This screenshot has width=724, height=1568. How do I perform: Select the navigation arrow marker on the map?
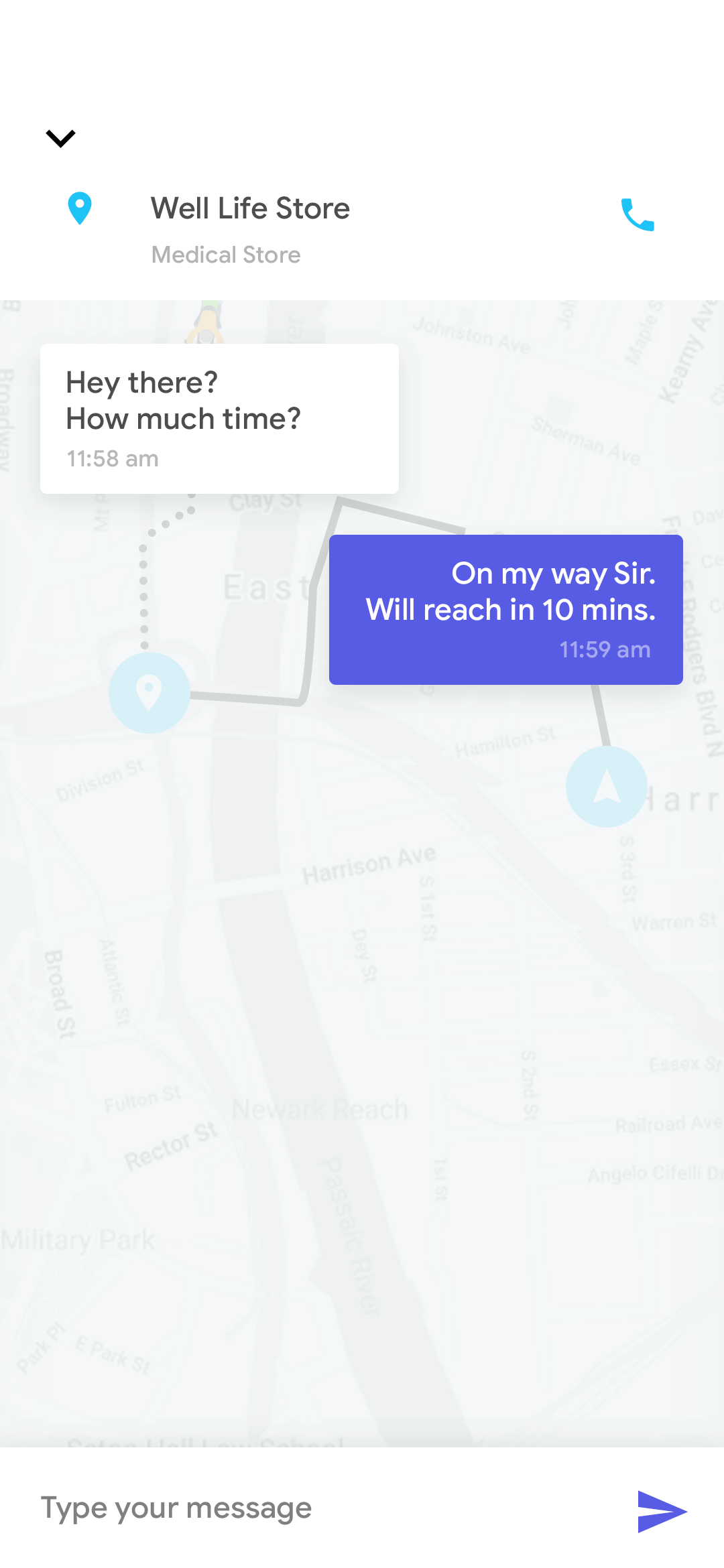point(605,787)
